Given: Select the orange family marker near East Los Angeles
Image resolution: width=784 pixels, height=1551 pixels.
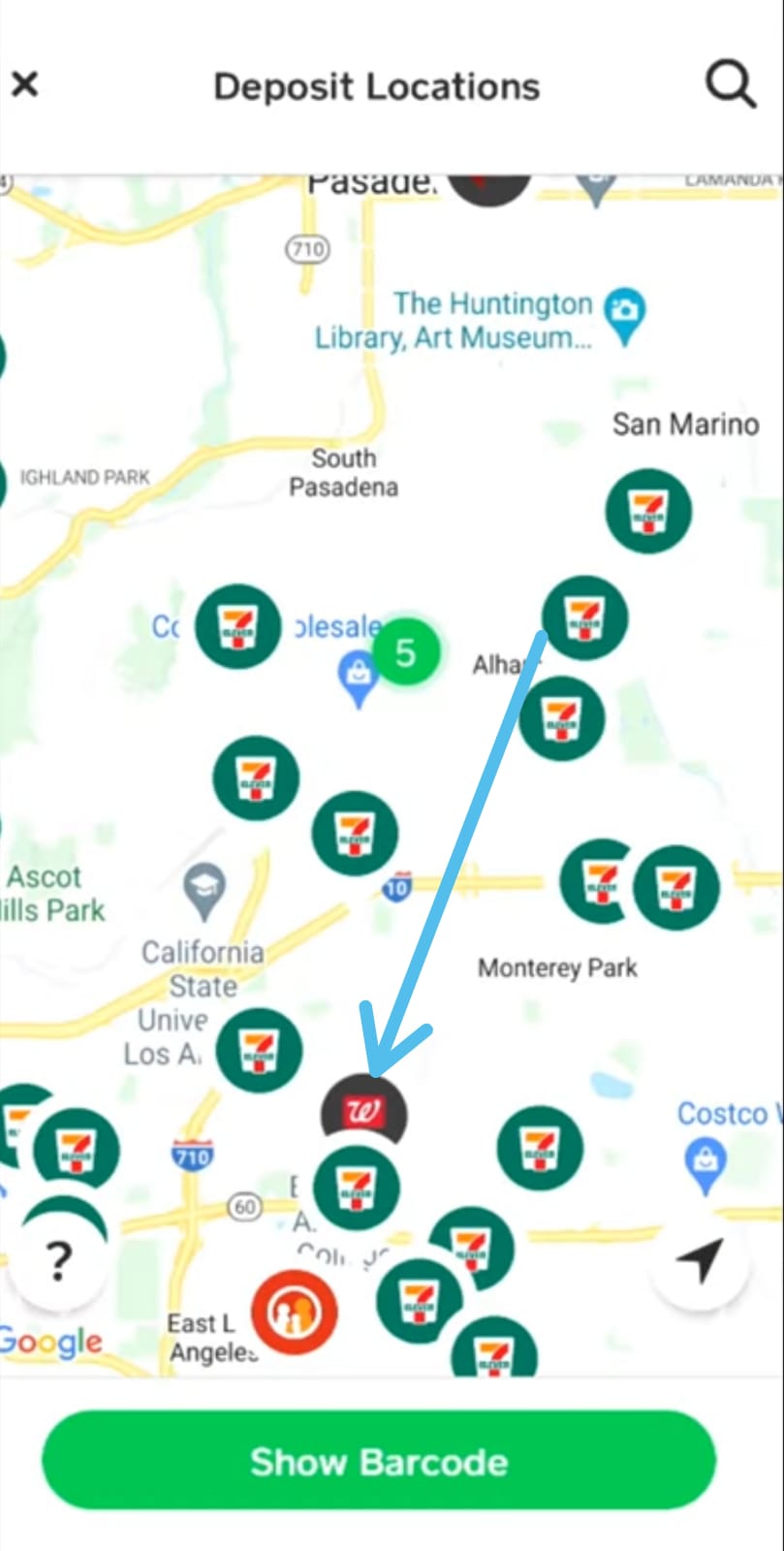Looking at the screenshot, I should tap(295, 1314).
